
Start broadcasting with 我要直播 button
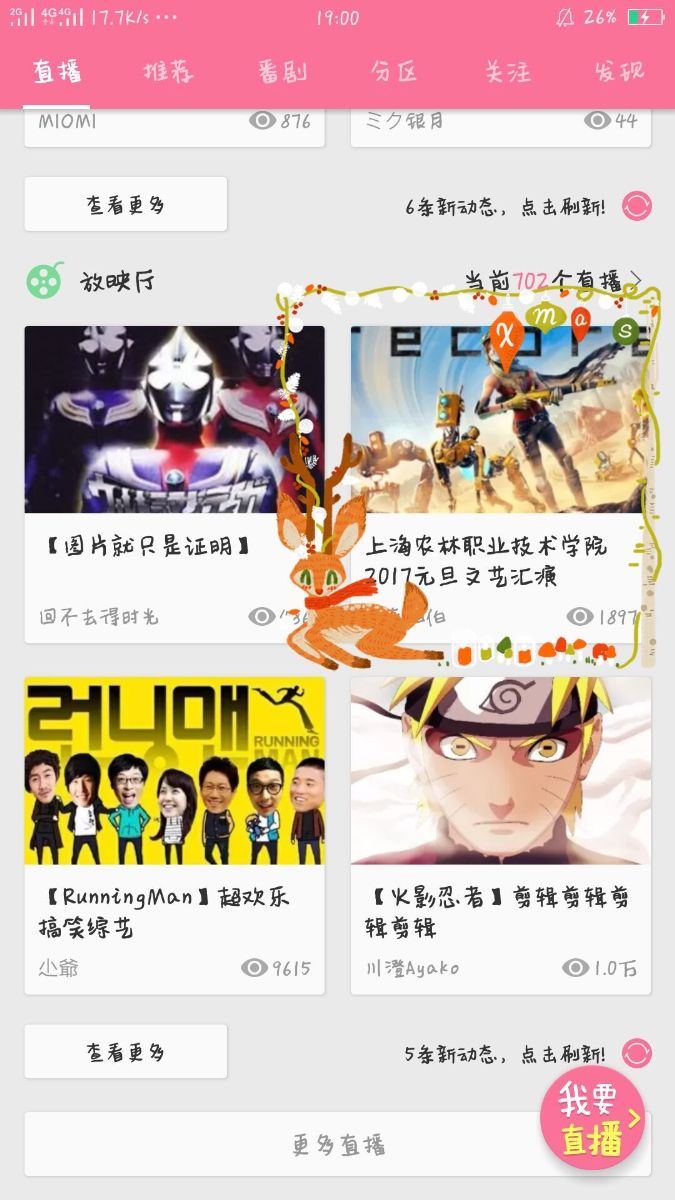593,1118
